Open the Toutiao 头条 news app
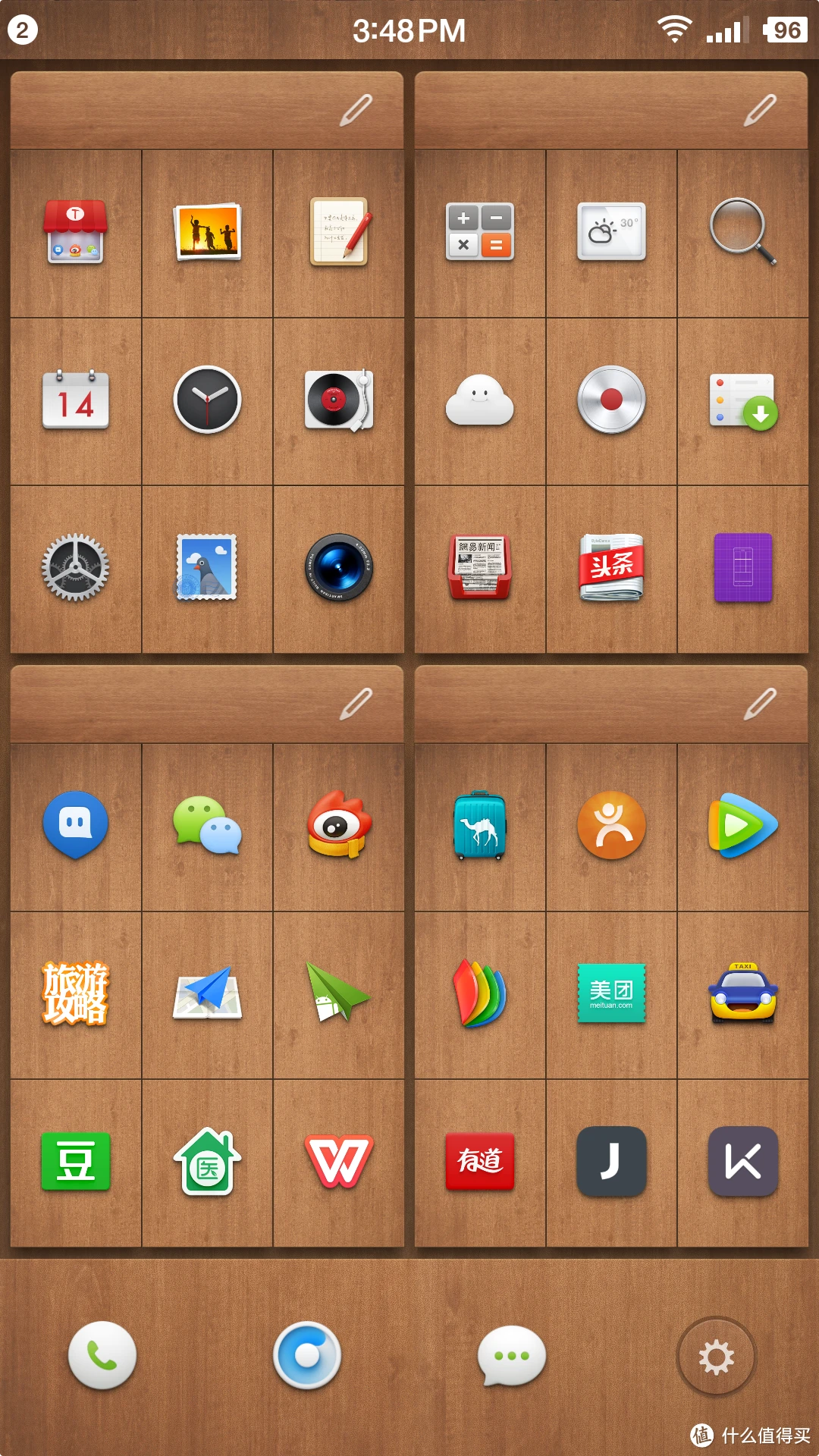The width and height of the screenshot is (819, 1456). 611,568
